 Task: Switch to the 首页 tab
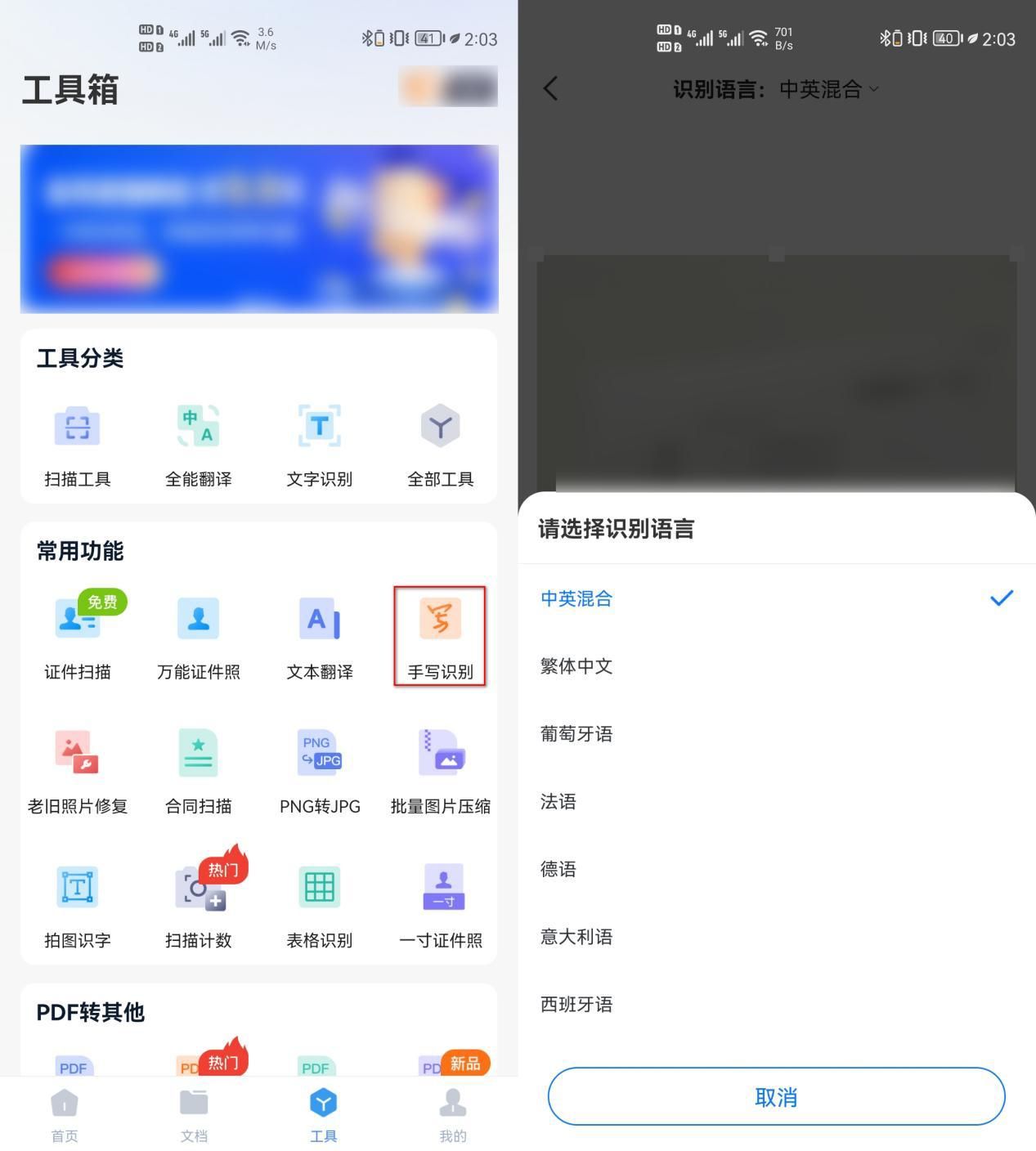(65, 1115)
